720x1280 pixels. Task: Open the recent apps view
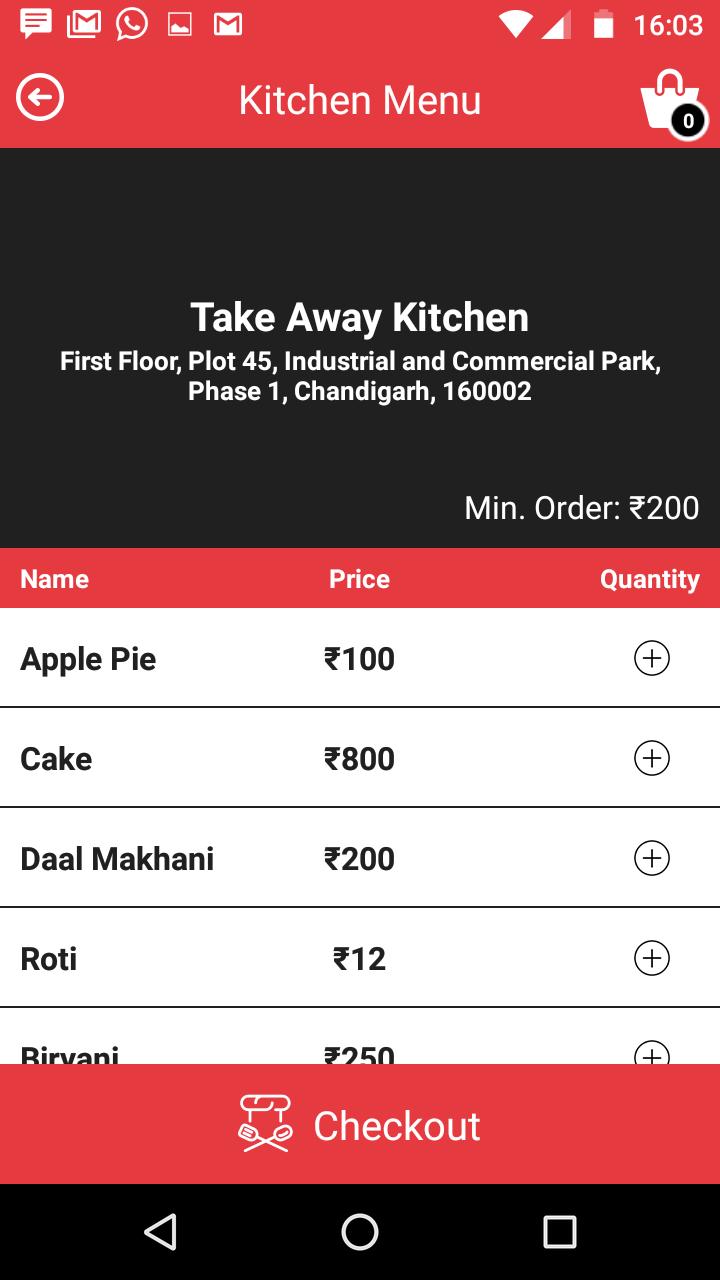click(559, 1232)
